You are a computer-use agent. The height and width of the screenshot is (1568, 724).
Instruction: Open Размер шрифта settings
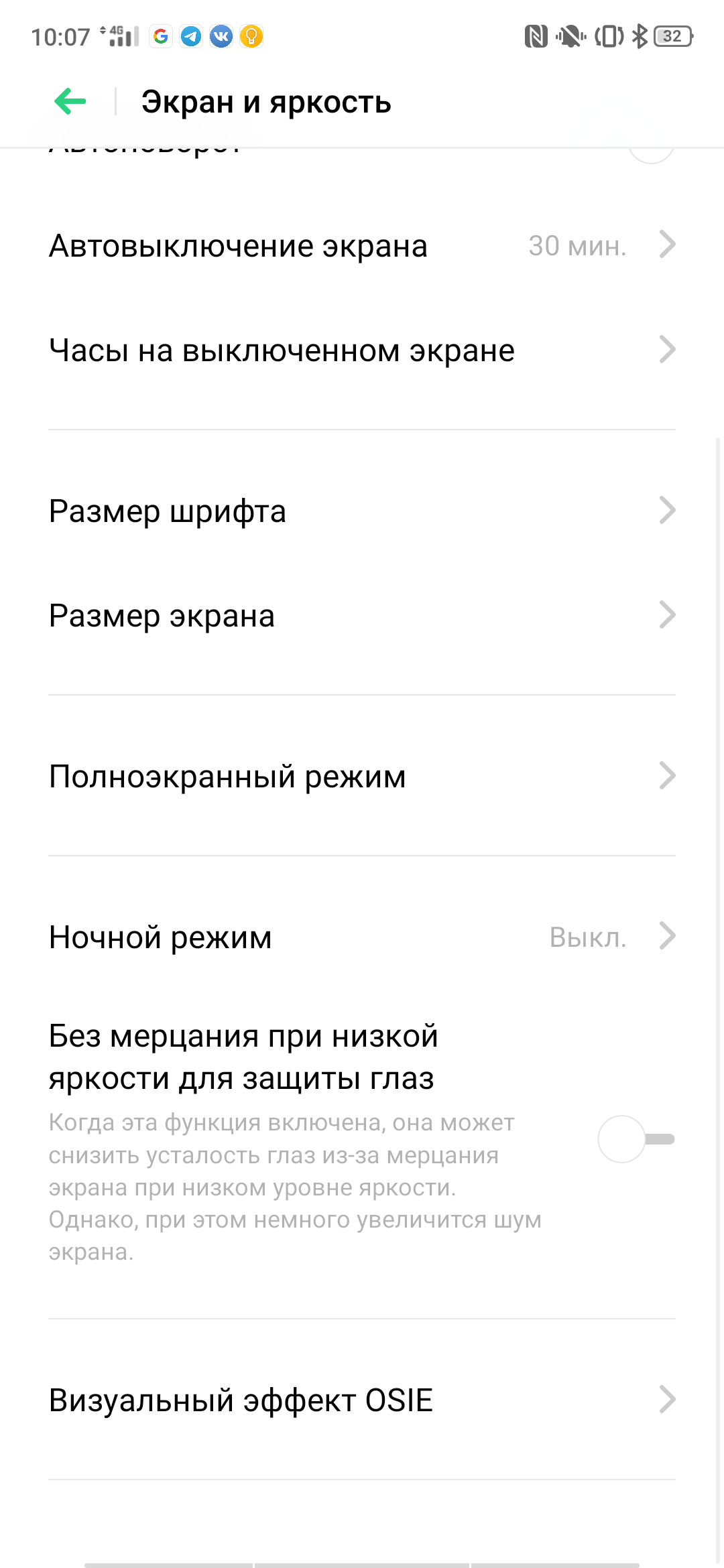click(x=362, y=511)
